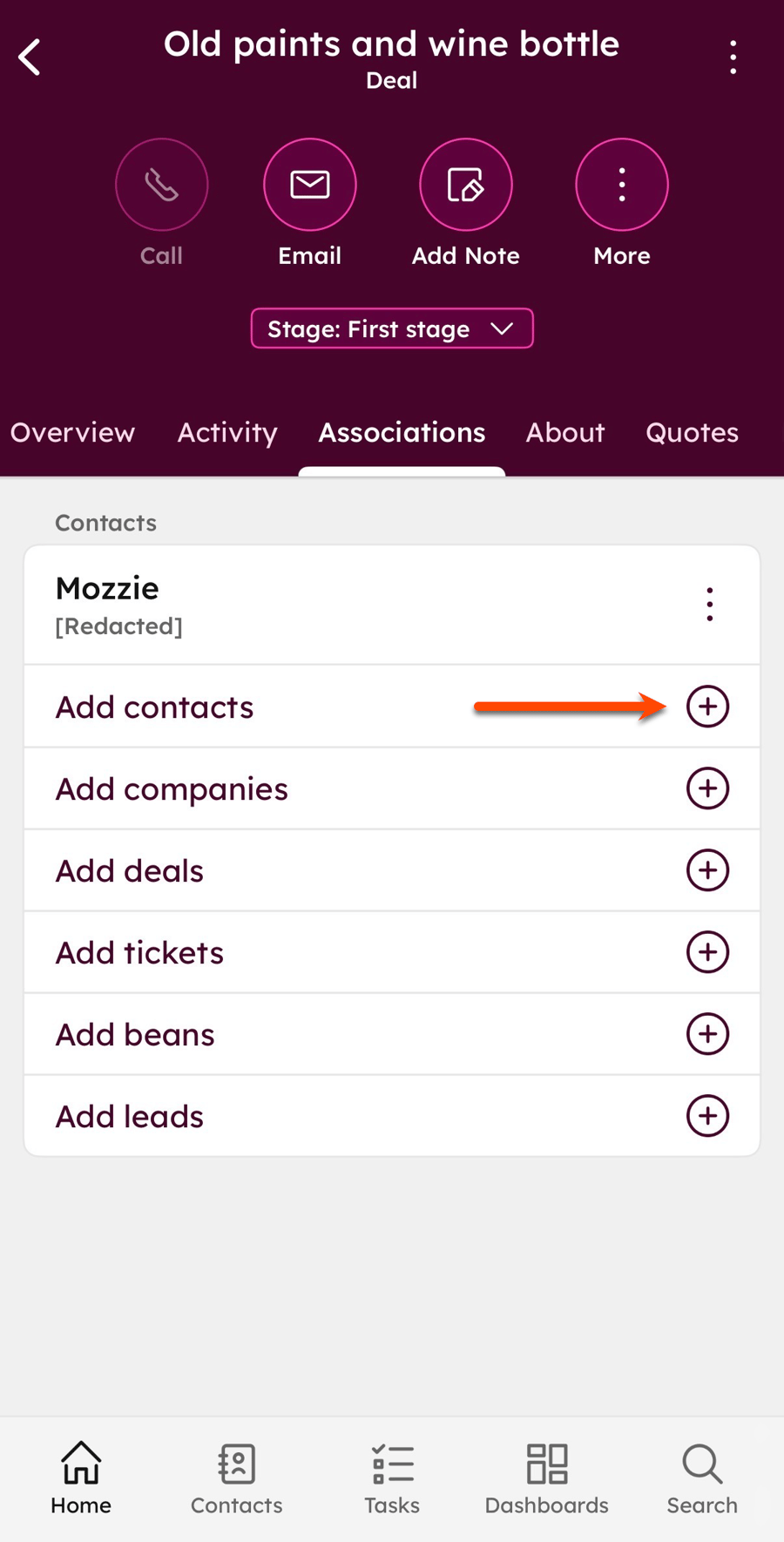Tap the Dashboards icon in bottom navigation
This screenshot has height=1542, width=784.
(x=546, y=1477)
